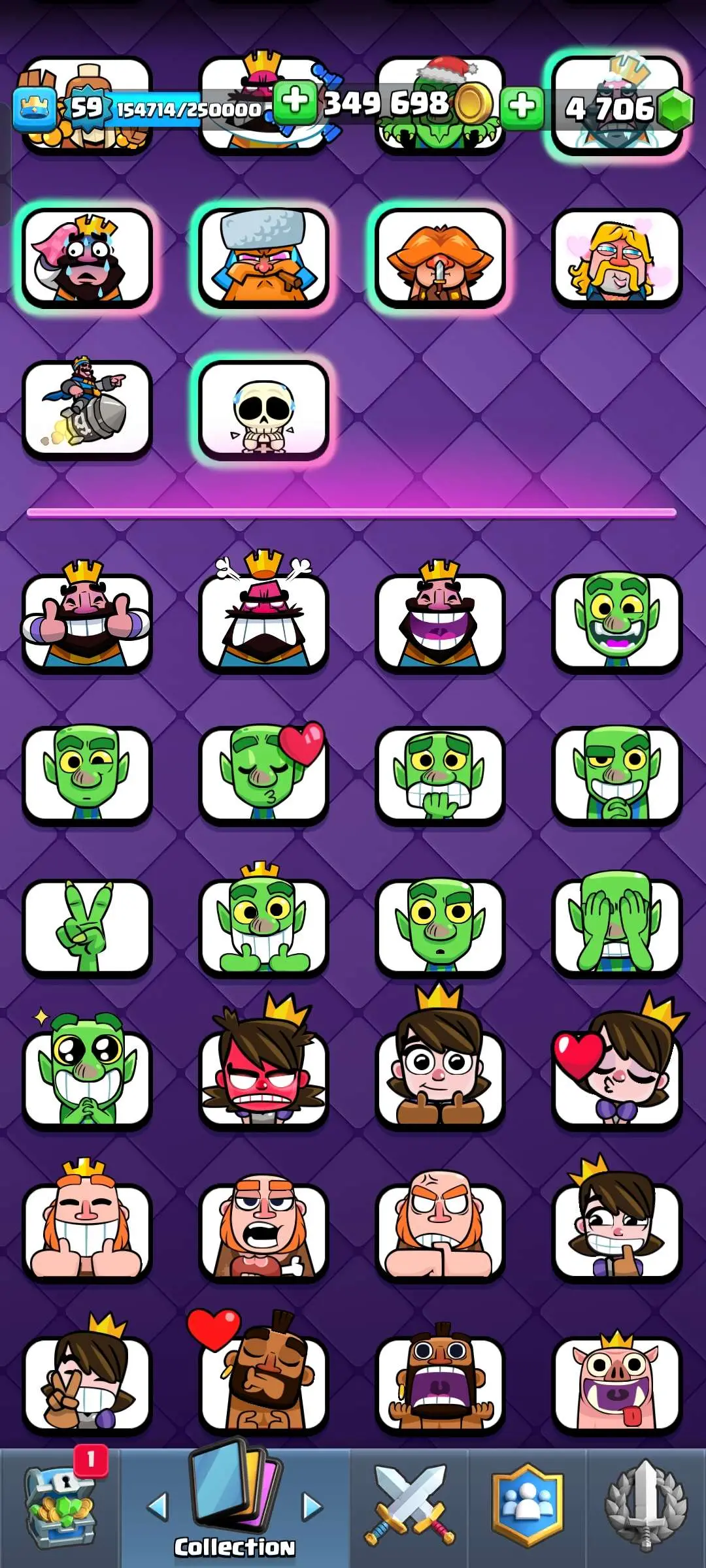Go to next Collection section arrow

pyautogui.click(x=312, y=1507)
